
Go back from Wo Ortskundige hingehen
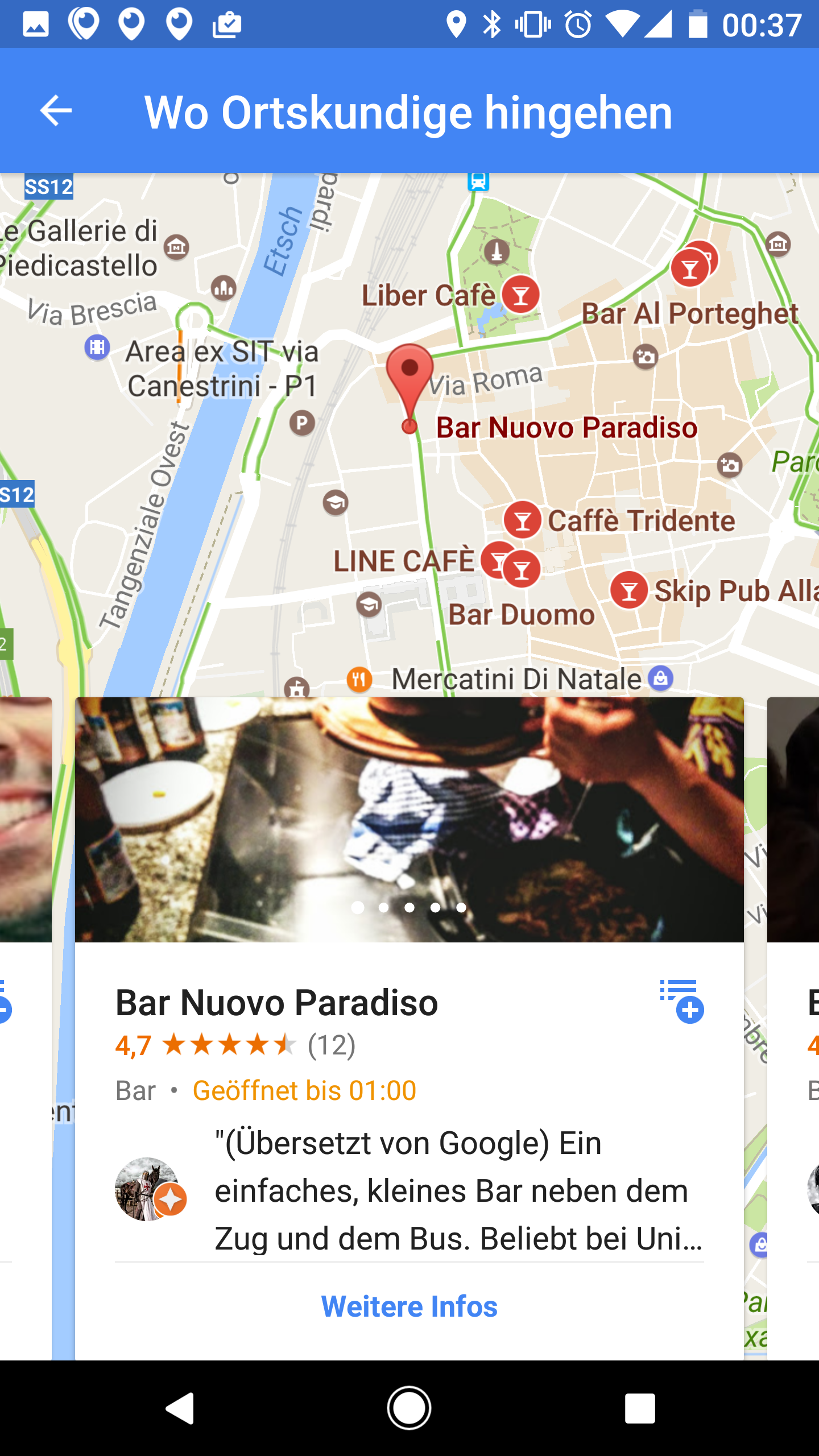pos(56,110)
